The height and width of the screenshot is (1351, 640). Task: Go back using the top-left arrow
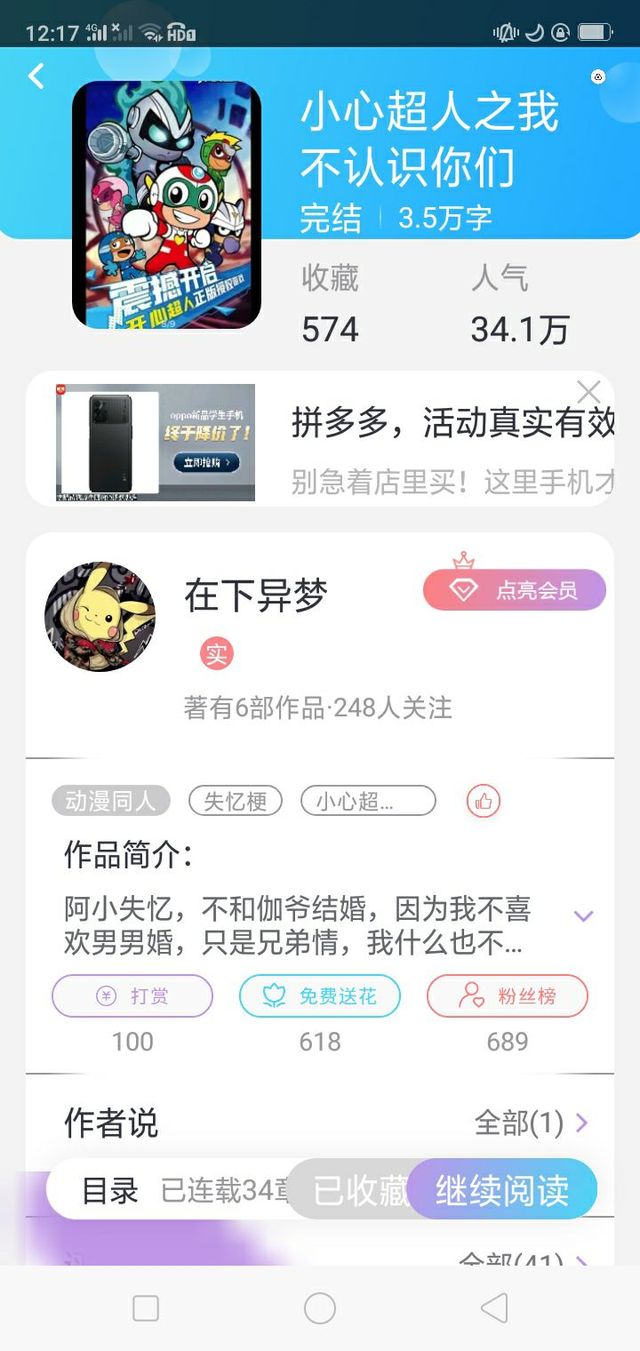coord(37,75)
